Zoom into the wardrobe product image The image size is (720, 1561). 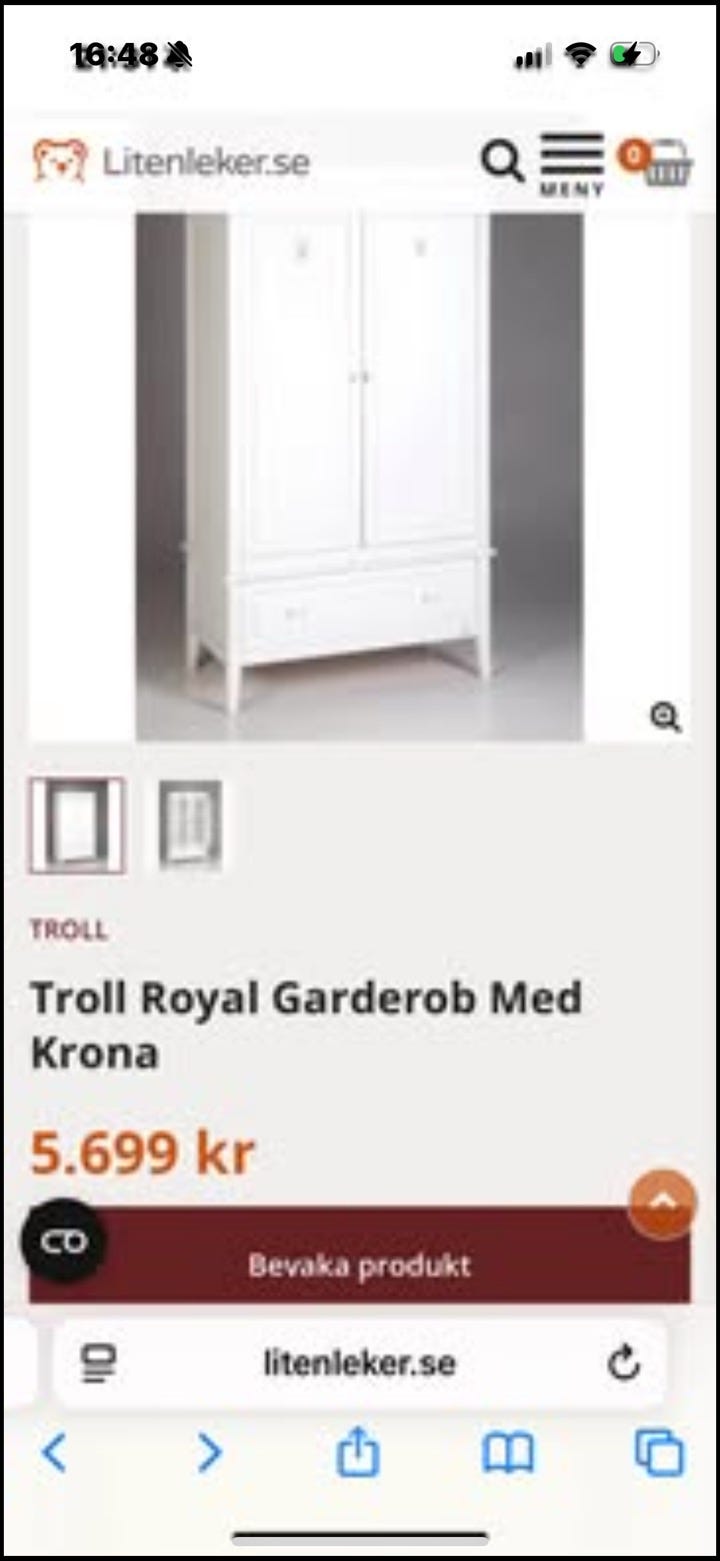tap(662, 717)
